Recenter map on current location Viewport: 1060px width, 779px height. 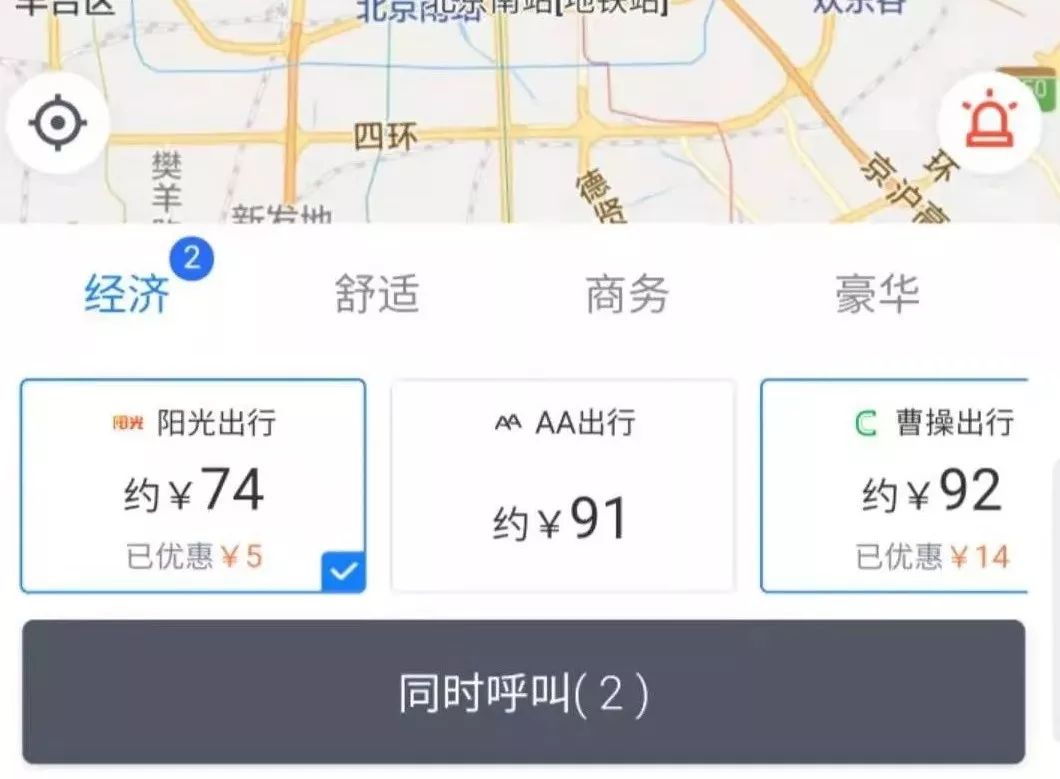tap(58, 124)
